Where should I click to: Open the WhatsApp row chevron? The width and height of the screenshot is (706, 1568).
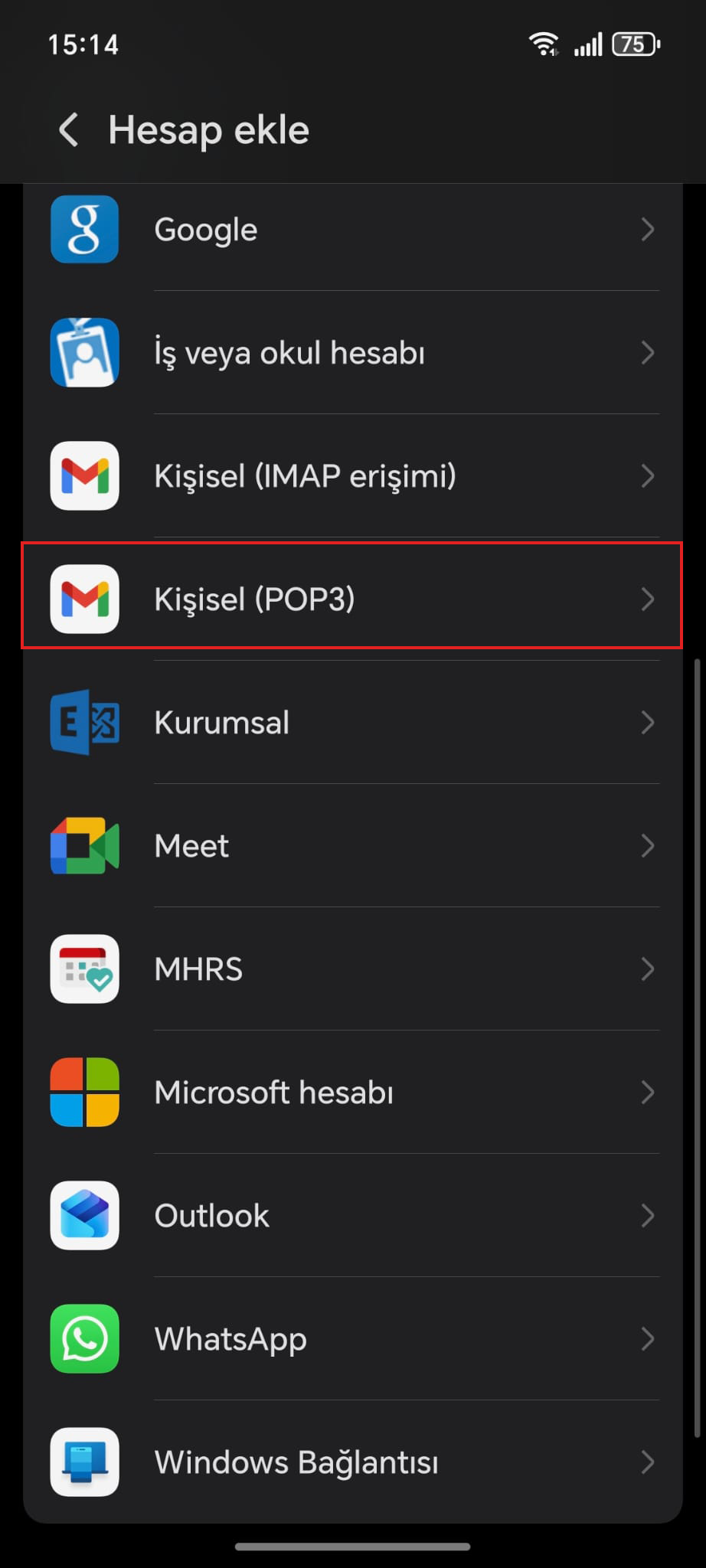[x=648, y=1338]
